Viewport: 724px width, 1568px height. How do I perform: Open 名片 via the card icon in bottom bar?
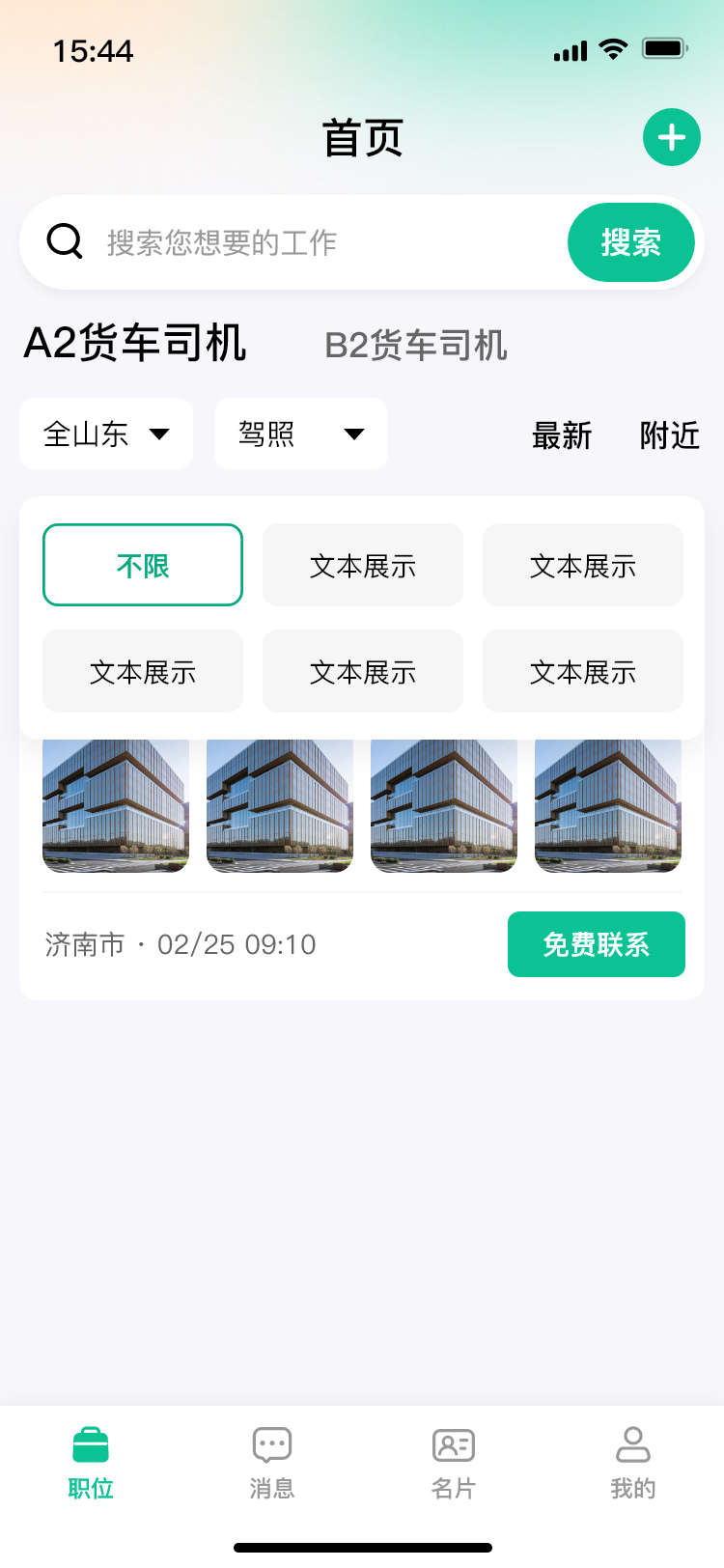pos(453,1444)
